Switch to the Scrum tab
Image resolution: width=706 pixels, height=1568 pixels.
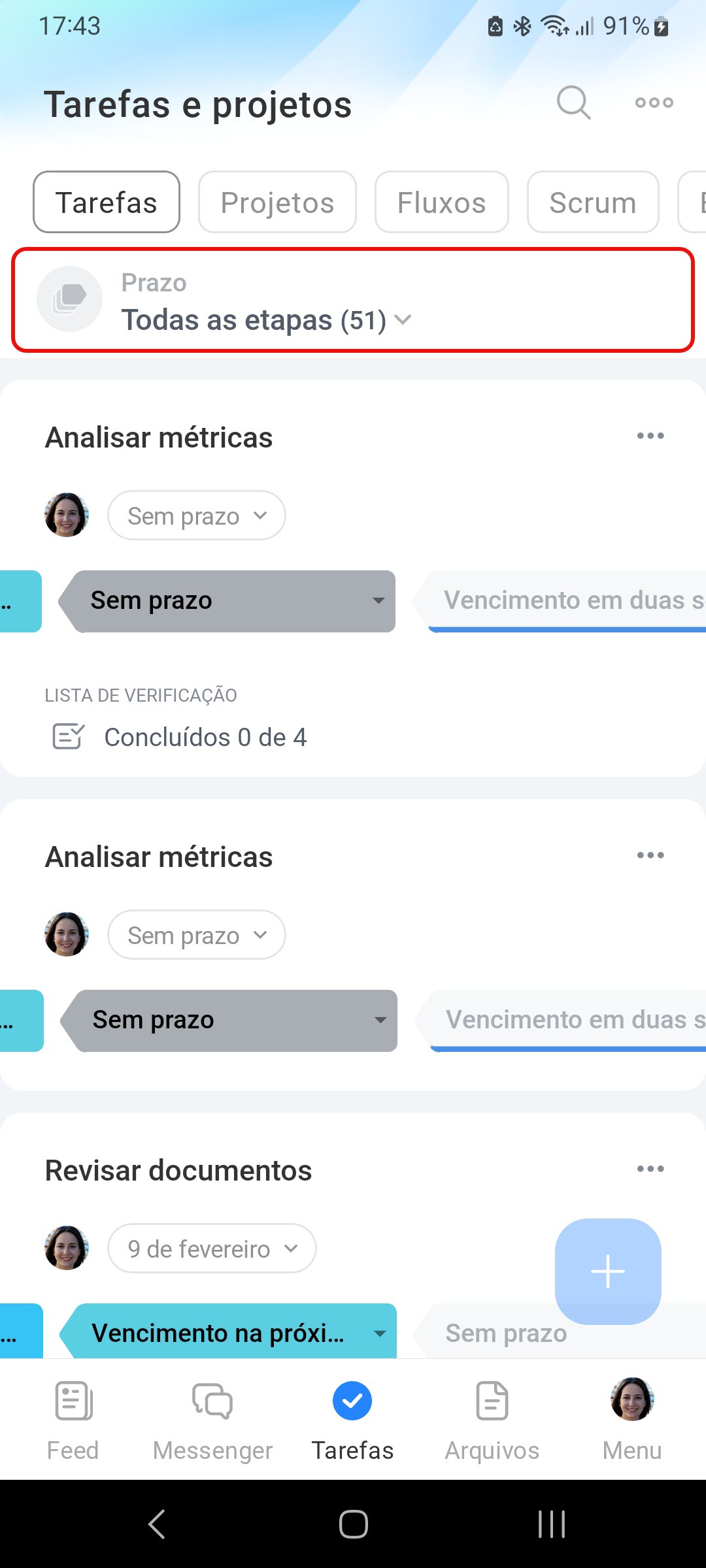592,203
